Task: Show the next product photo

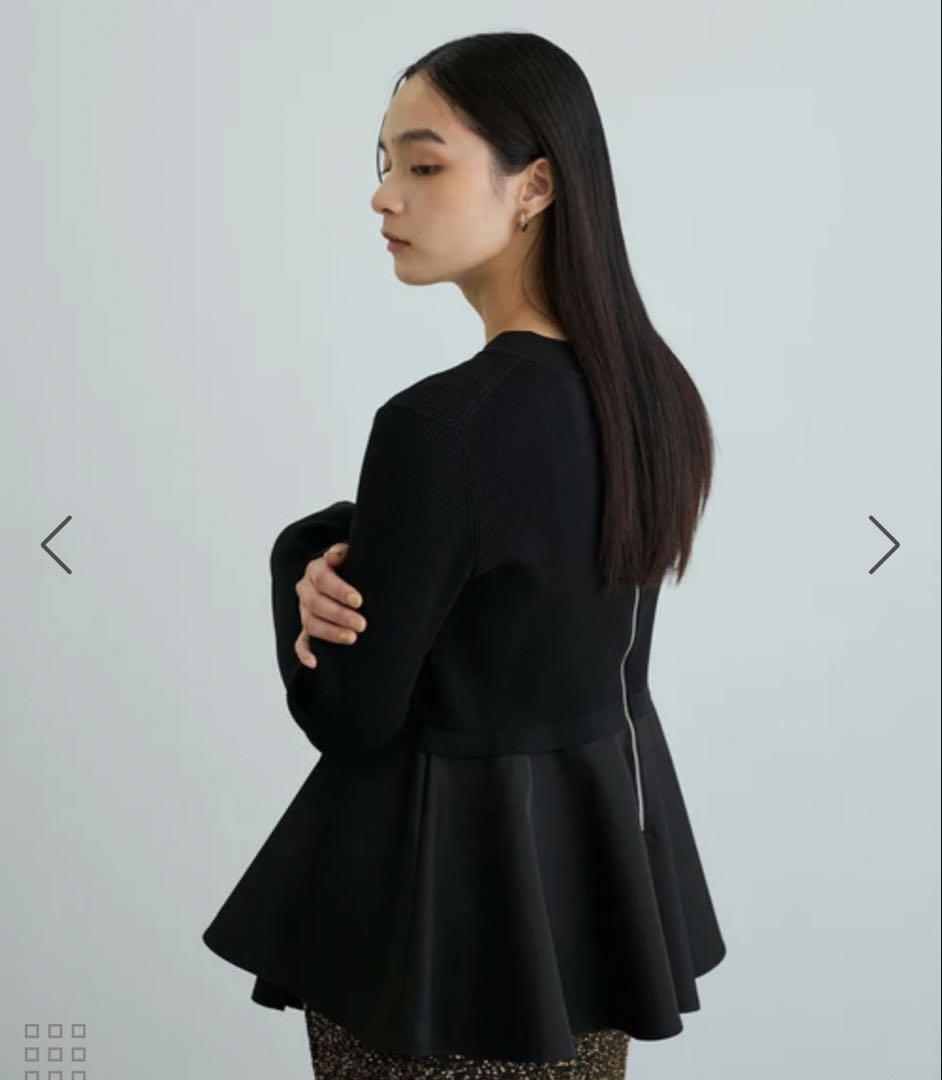Action: [x=883, y=545]
